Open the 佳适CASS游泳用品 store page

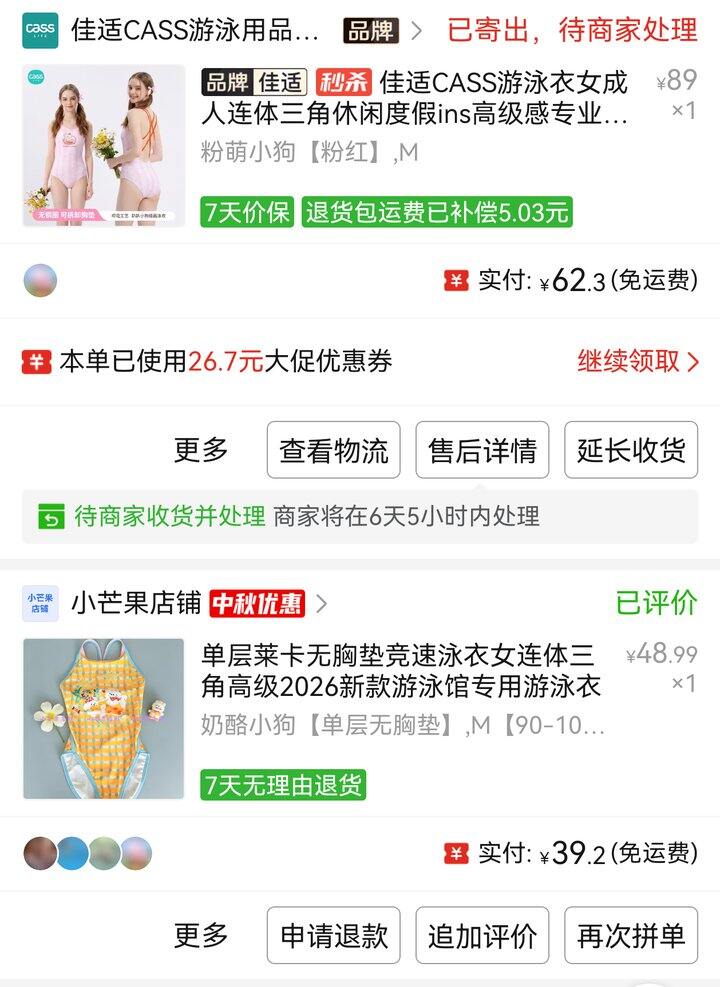point(195,30)
